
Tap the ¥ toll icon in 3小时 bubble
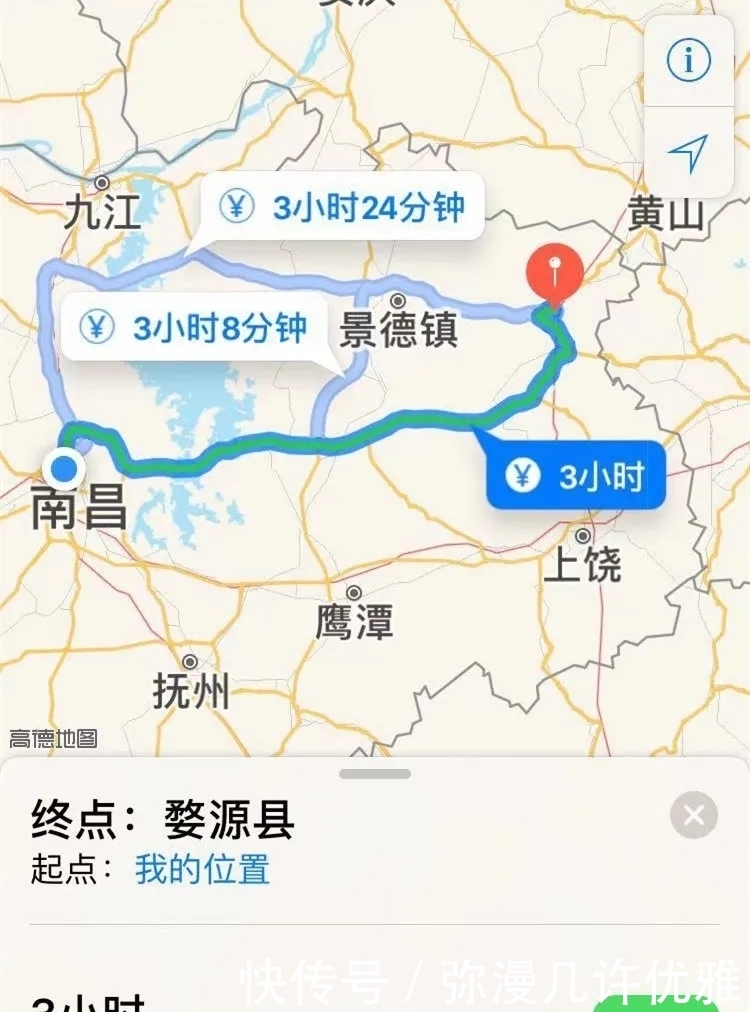click(x=524, y=476)
